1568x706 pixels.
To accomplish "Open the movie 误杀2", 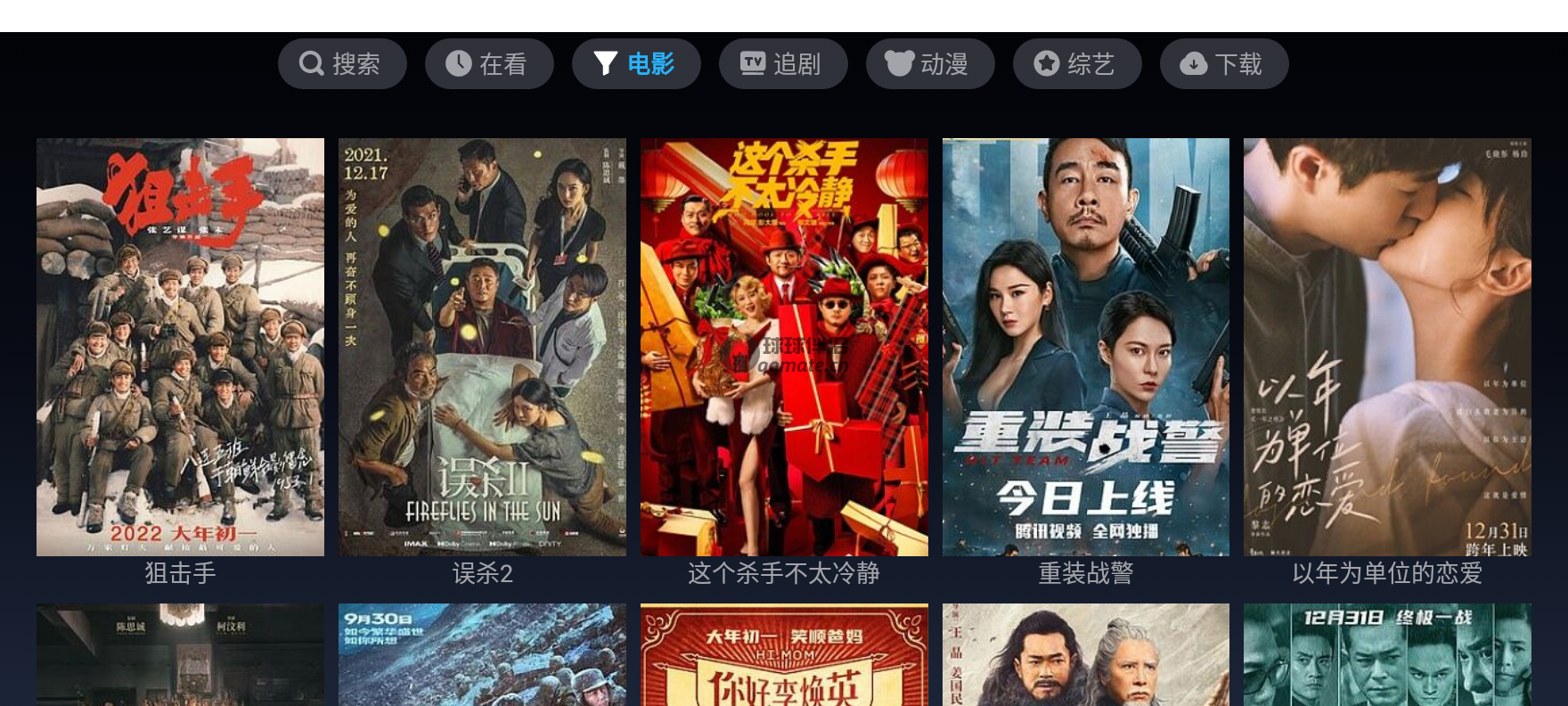I will (482, 348).
